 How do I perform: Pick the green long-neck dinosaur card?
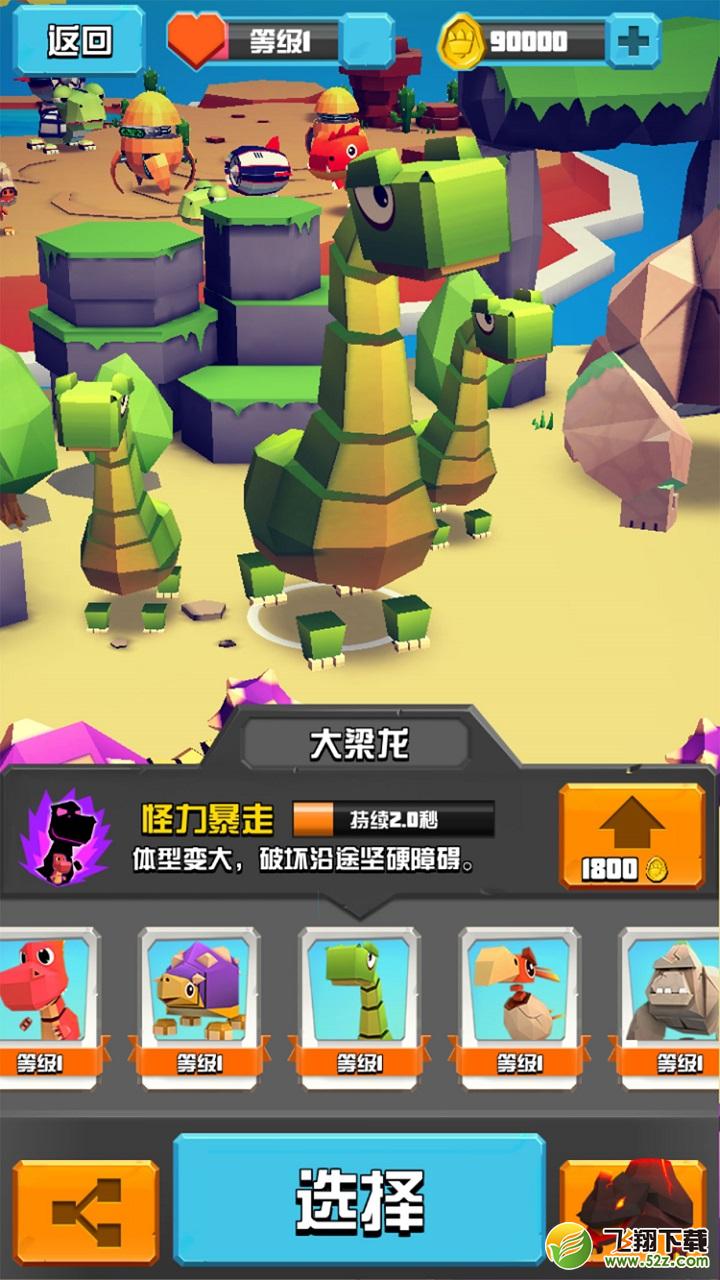click(x=359, y=1005)
